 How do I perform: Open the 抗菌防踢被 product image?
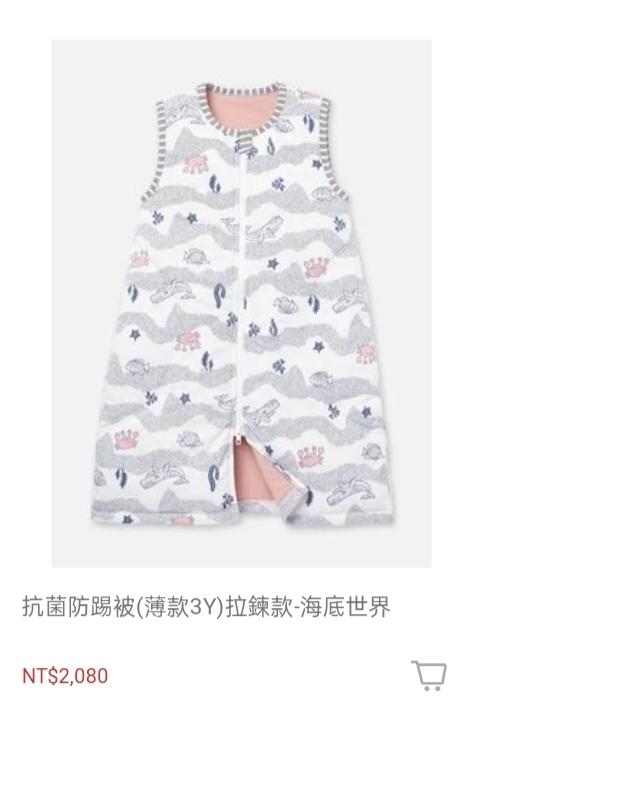[241, 303]
